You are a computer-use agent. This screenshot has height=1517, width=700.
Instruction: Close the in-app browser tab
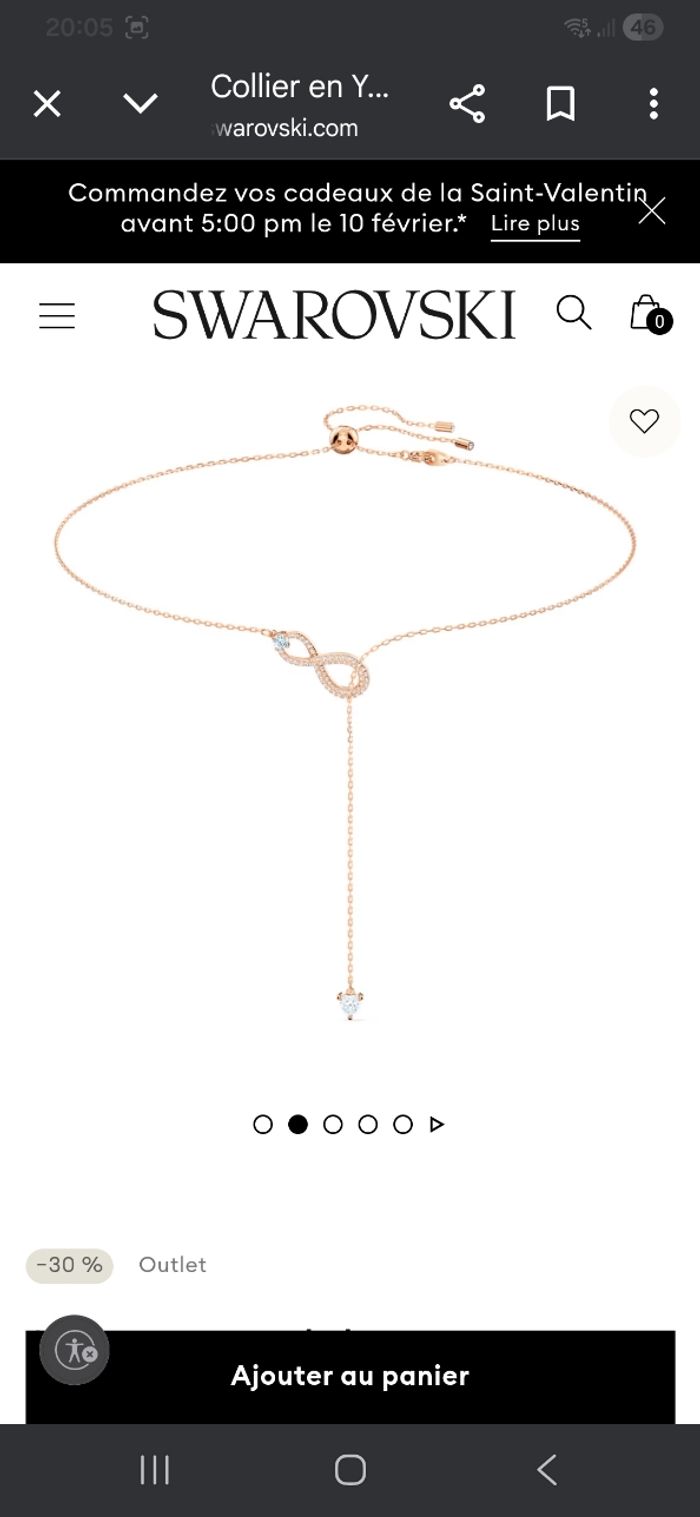point(47,103)
